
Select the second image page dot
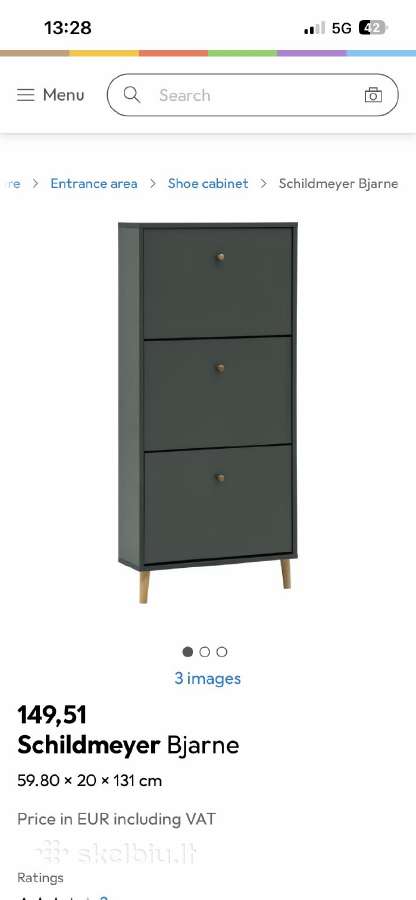(205, 652)
